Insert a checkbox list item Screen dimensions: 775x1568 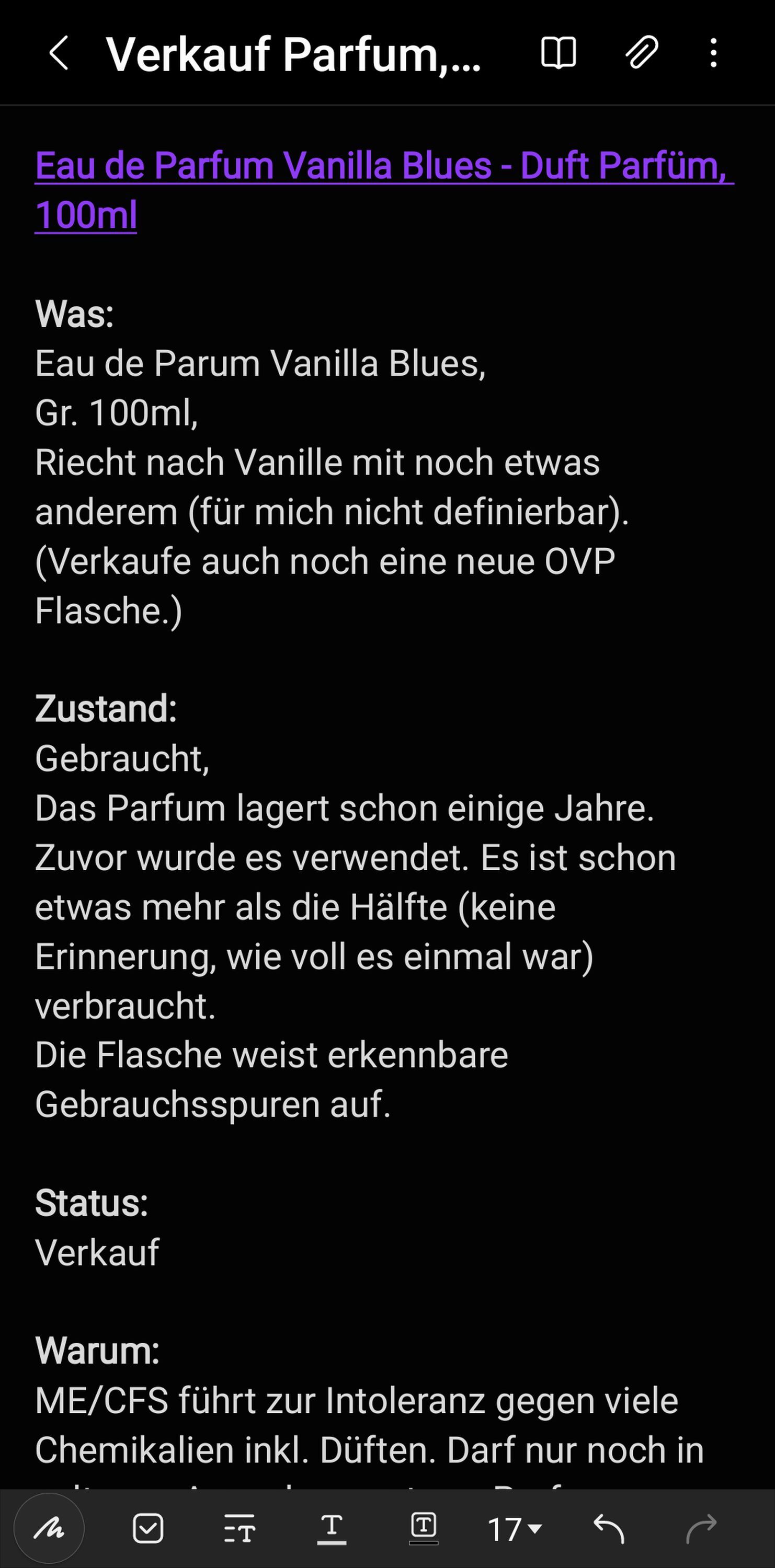(x=148, y=1528)
